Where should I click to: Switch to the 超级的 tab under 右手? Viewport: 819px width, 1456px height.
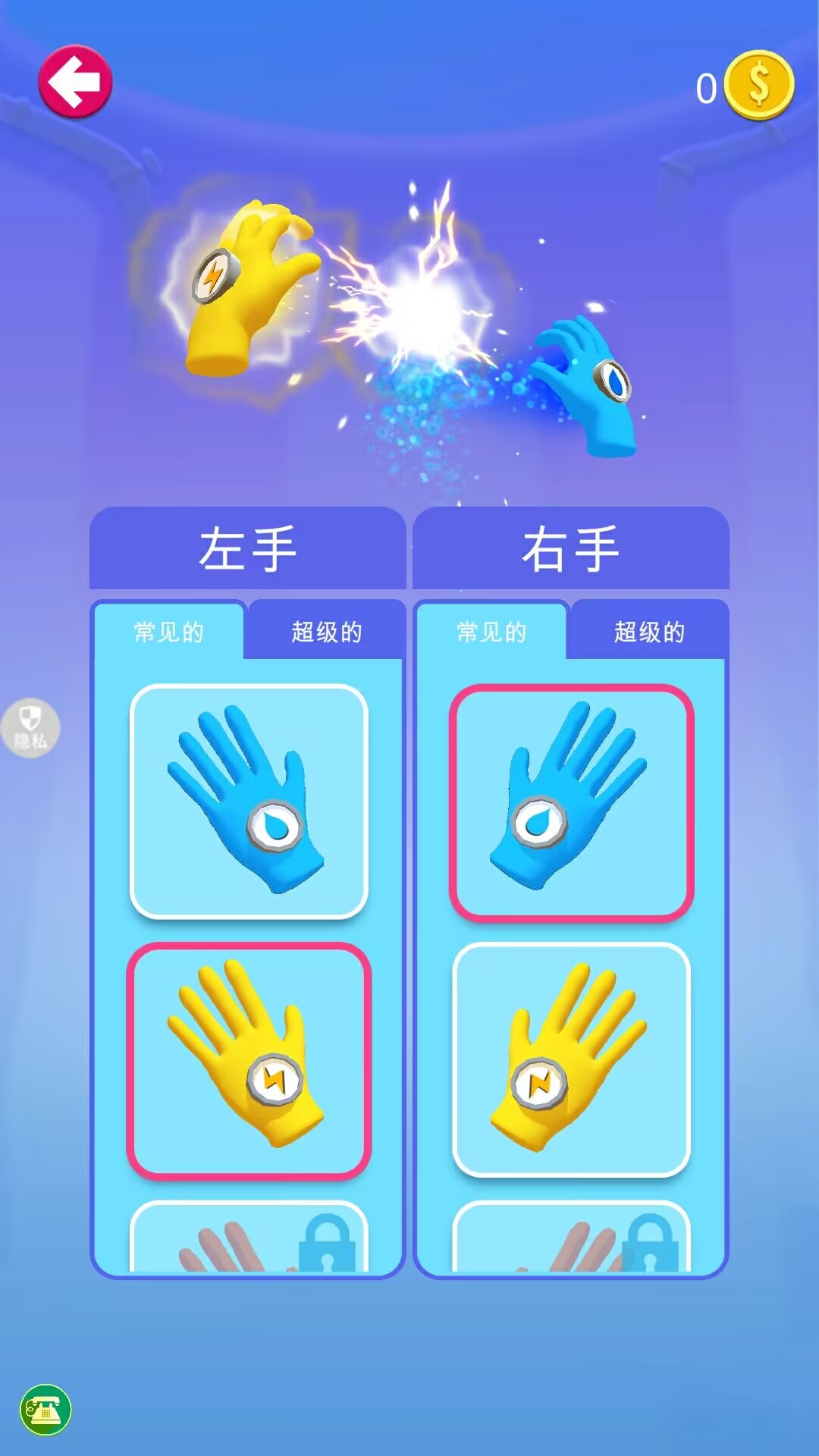(649, 631)
